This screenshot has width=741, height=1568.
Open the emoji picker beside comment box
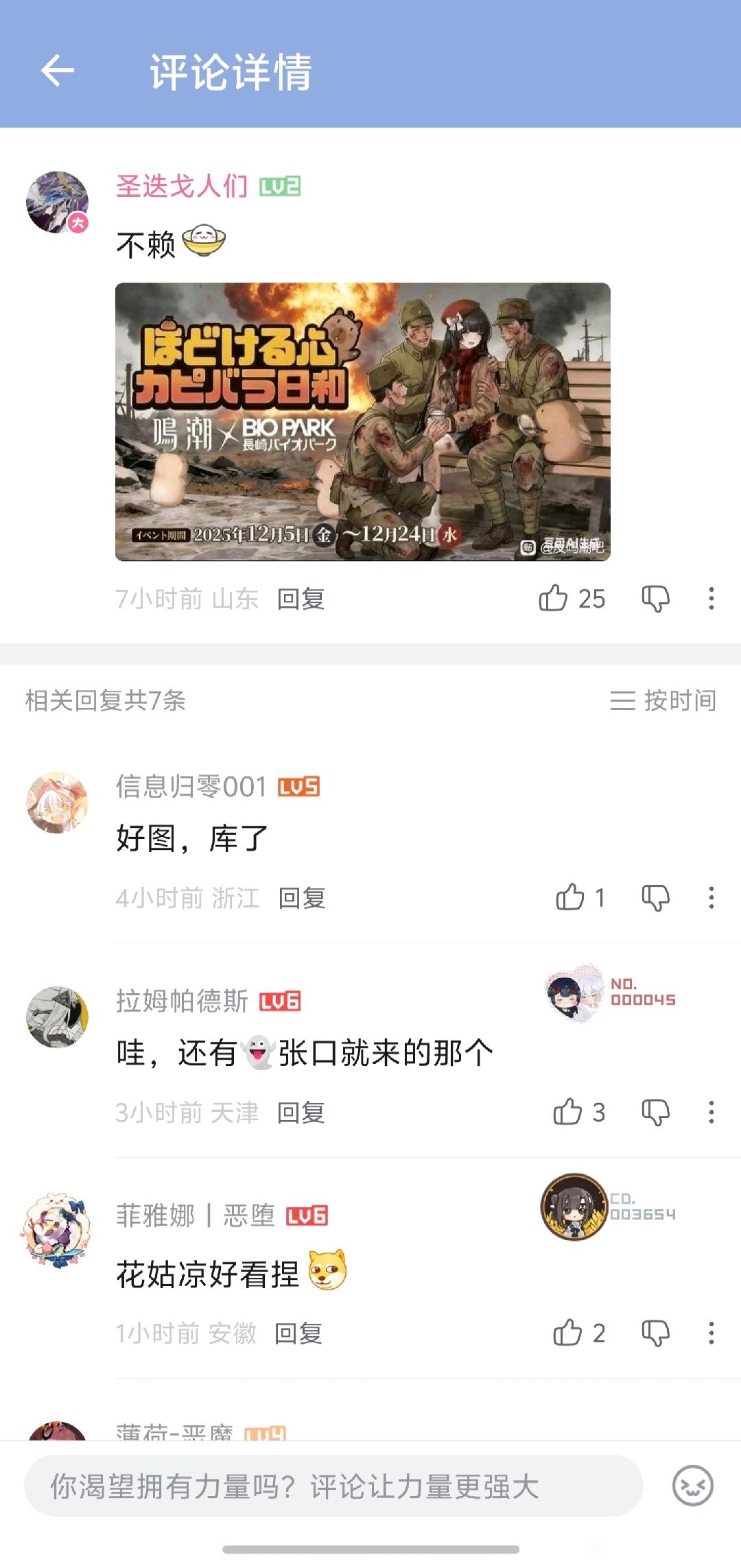tap(693, 1486)
